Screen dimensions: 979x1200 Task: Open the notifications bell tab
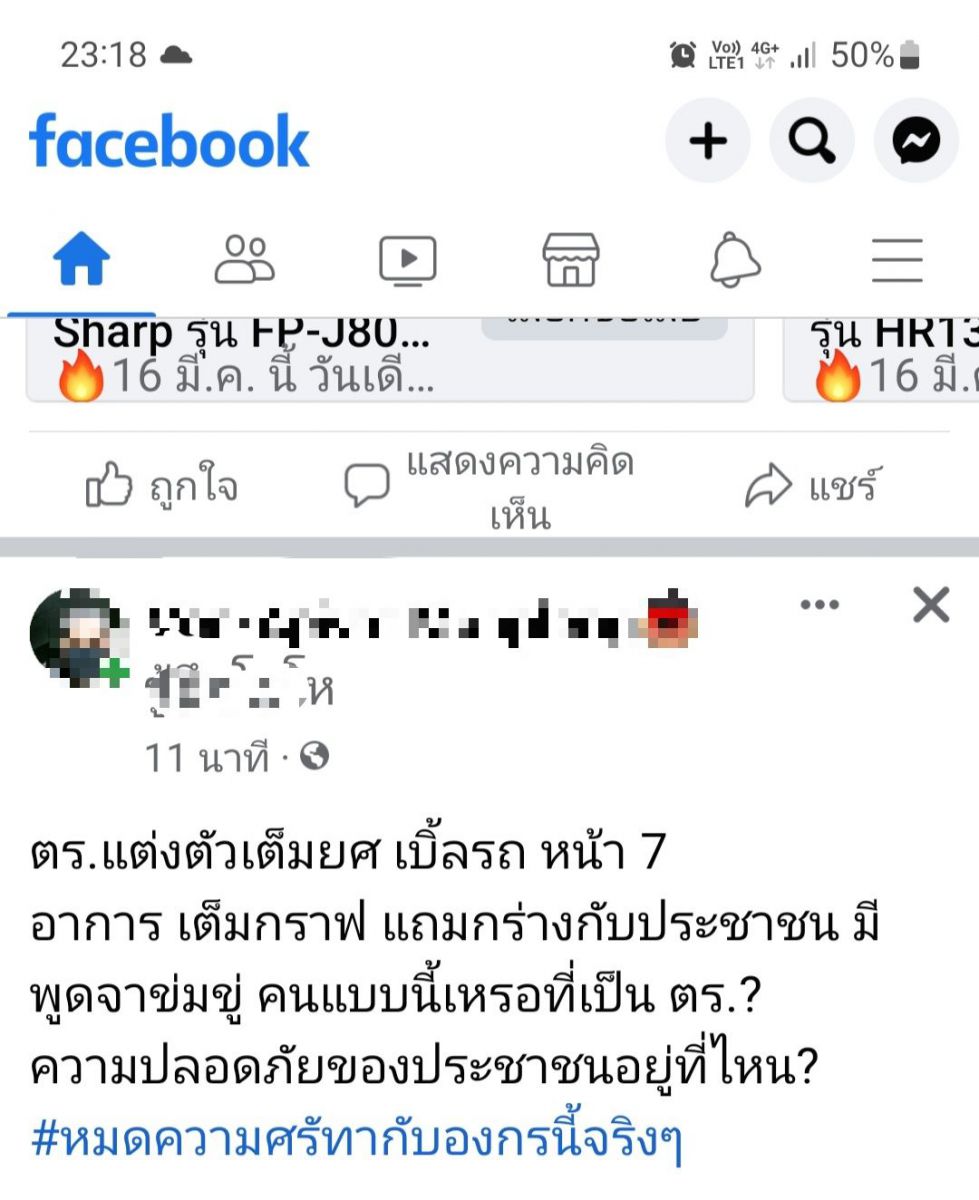pyautogui.click(x=735, y=261)
